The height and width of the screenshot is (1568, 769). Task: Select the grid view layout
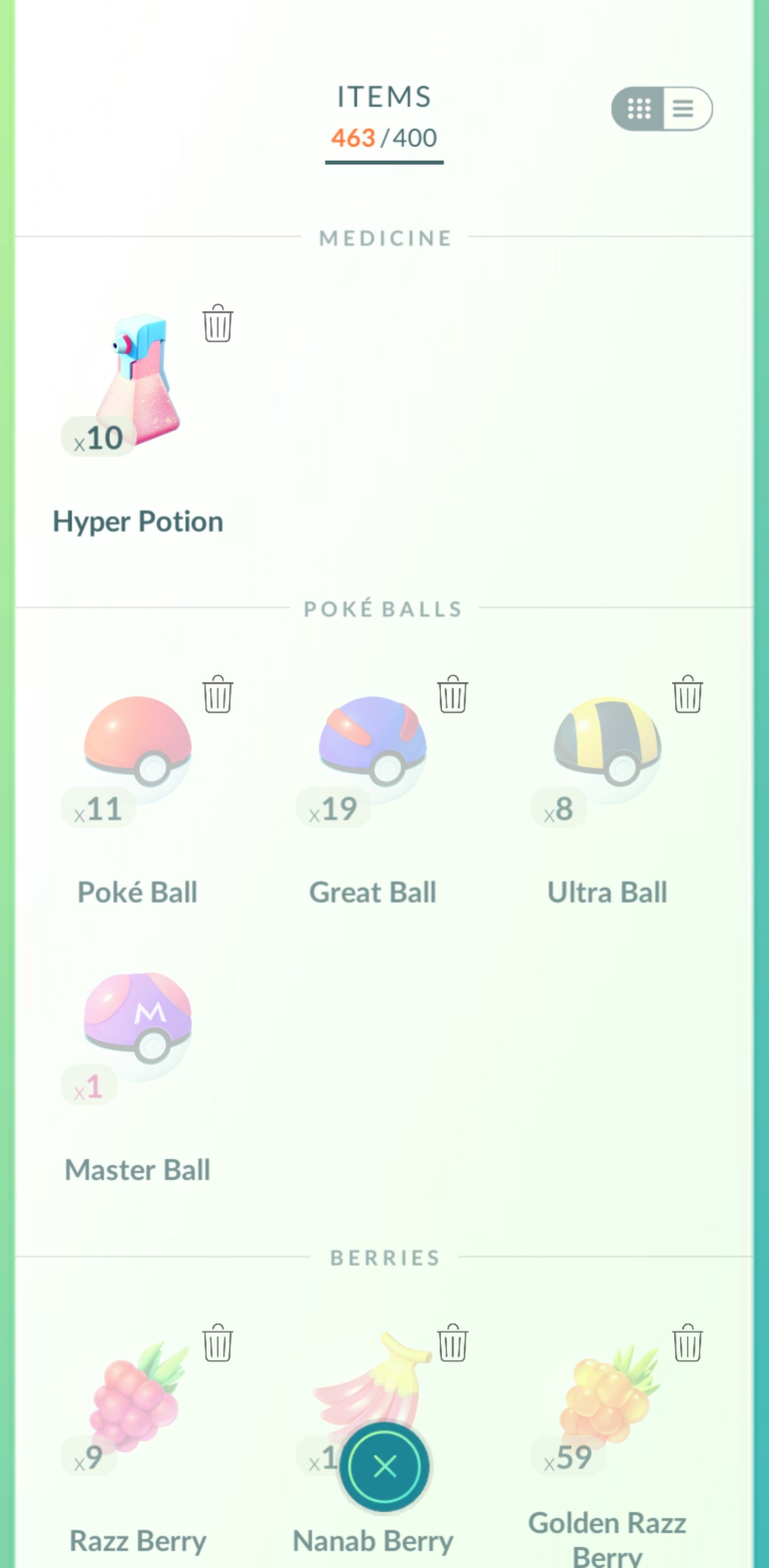[639, 108]
